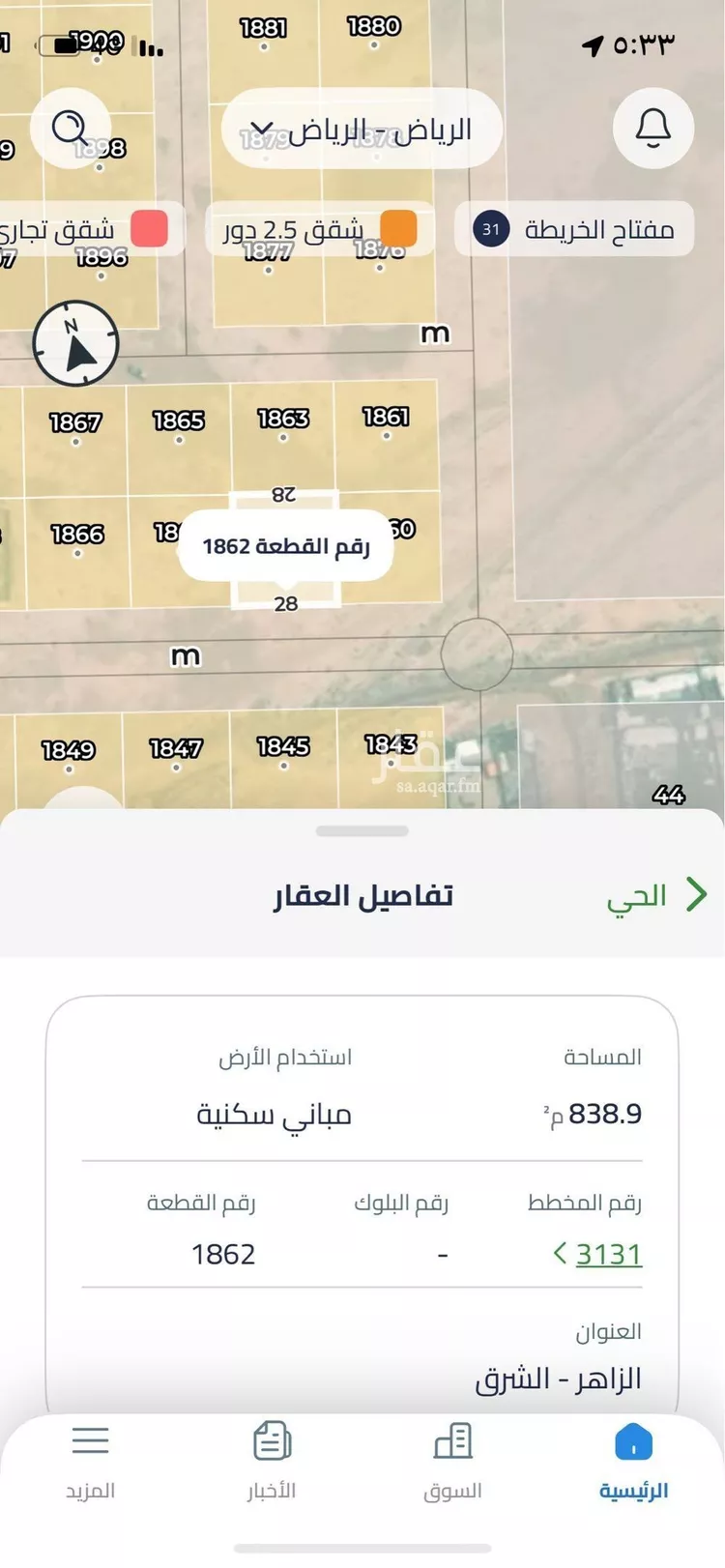Tap the orange شقق 2.5 دور color swatch
The width and height of the screenshot is (725, 1568).
click(396, 229)
